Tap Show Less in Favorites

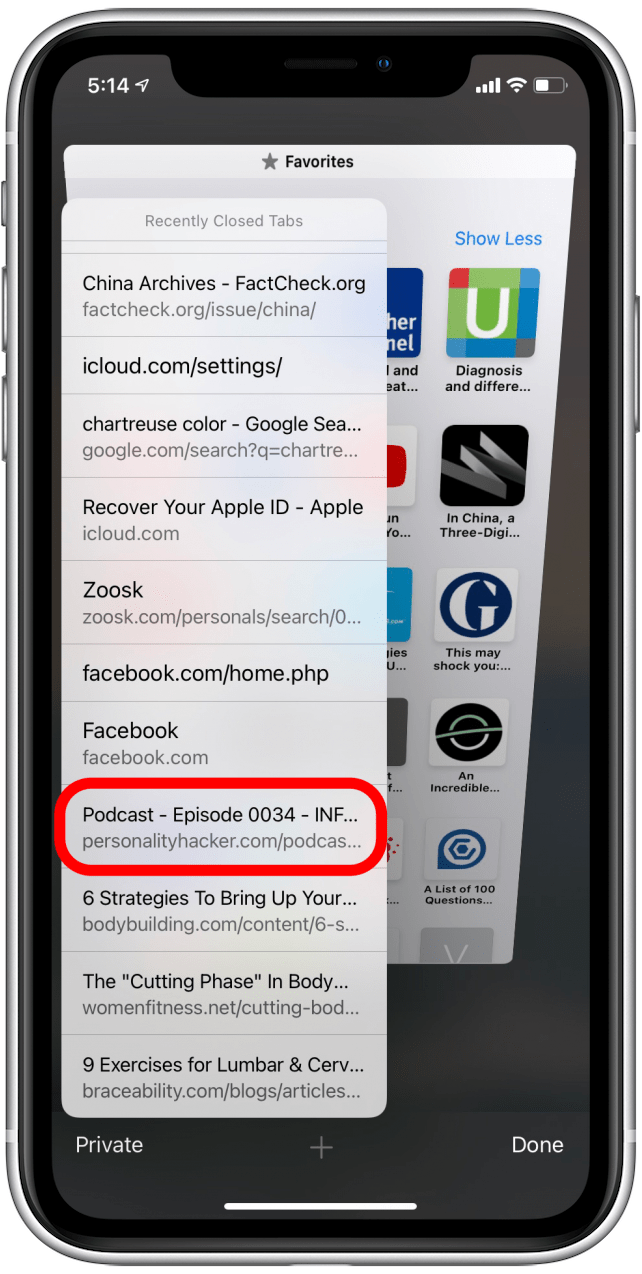pos(497,238)
